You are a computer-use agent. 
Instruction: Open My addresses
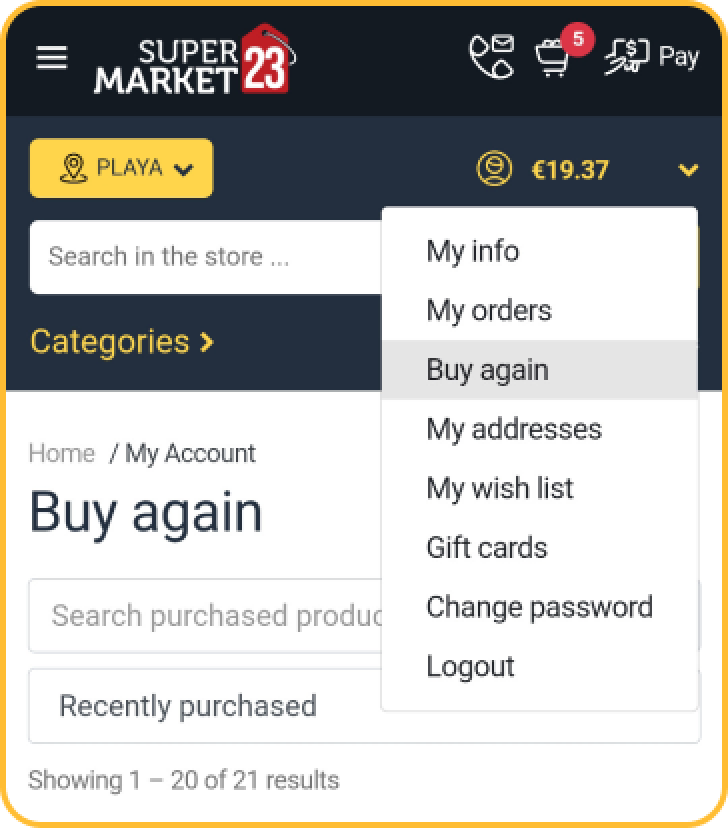[x=514, y=429]
